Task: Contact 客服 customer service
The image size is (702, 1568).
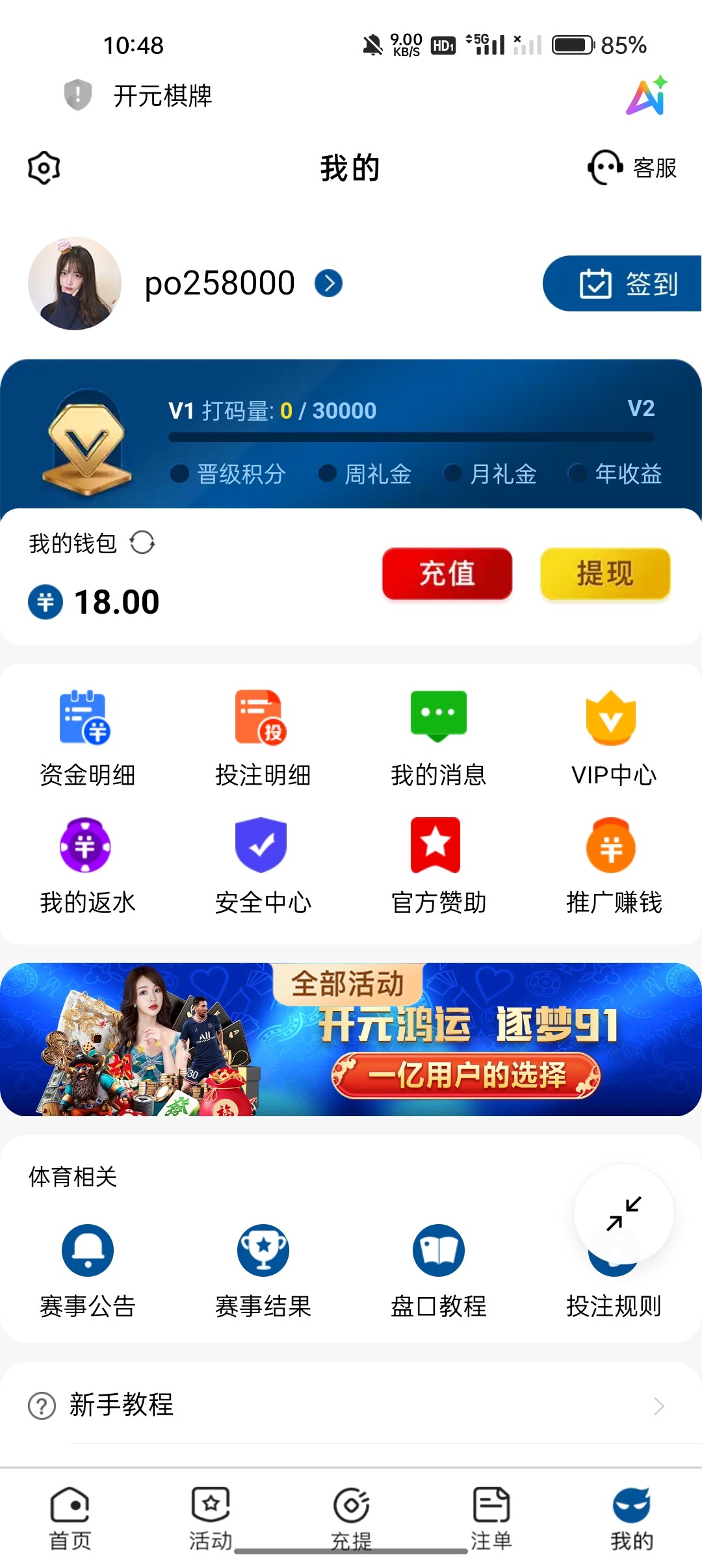Action: (632, 168)
